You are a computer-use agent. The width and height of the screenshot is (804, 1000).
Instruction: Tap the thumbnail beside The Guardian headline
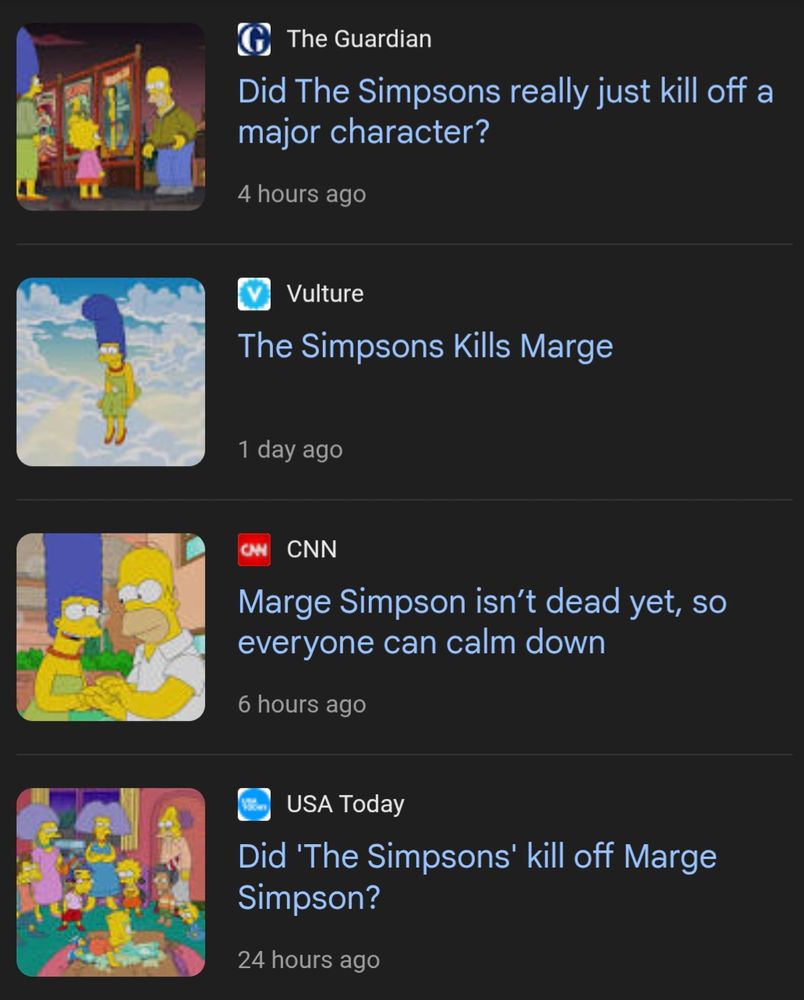111,117
